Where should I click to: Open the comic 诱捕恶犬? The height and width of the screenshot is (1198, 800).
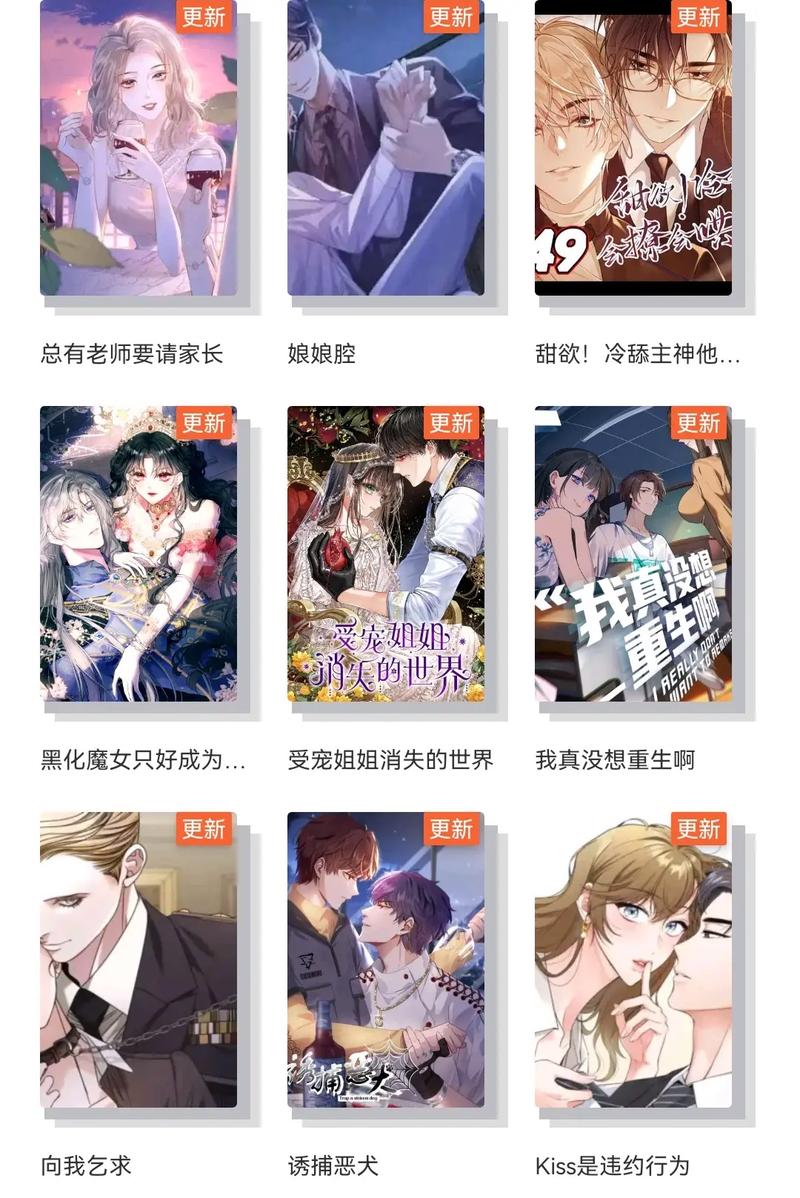(385, 958)
